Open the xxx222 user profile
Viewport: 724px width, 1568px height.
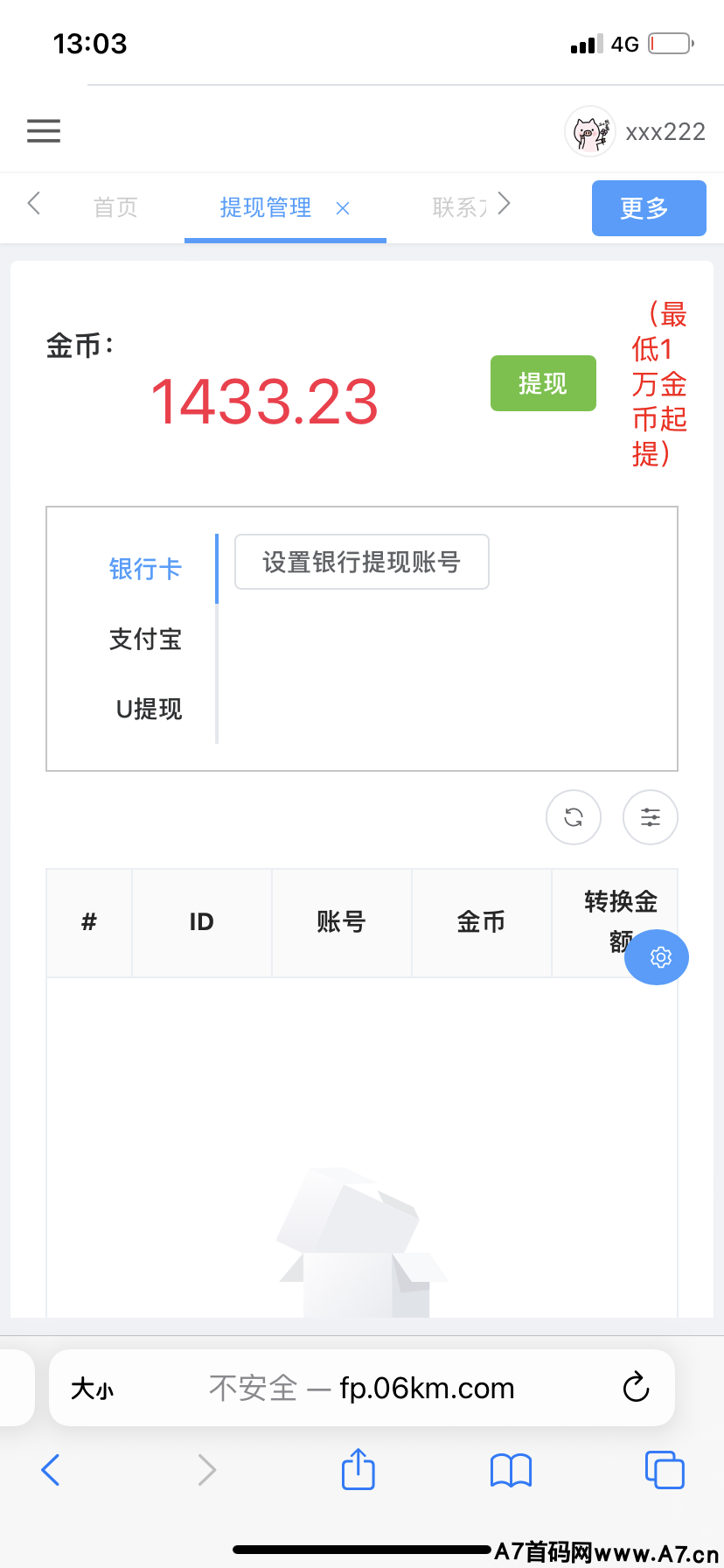coord(636,132)
